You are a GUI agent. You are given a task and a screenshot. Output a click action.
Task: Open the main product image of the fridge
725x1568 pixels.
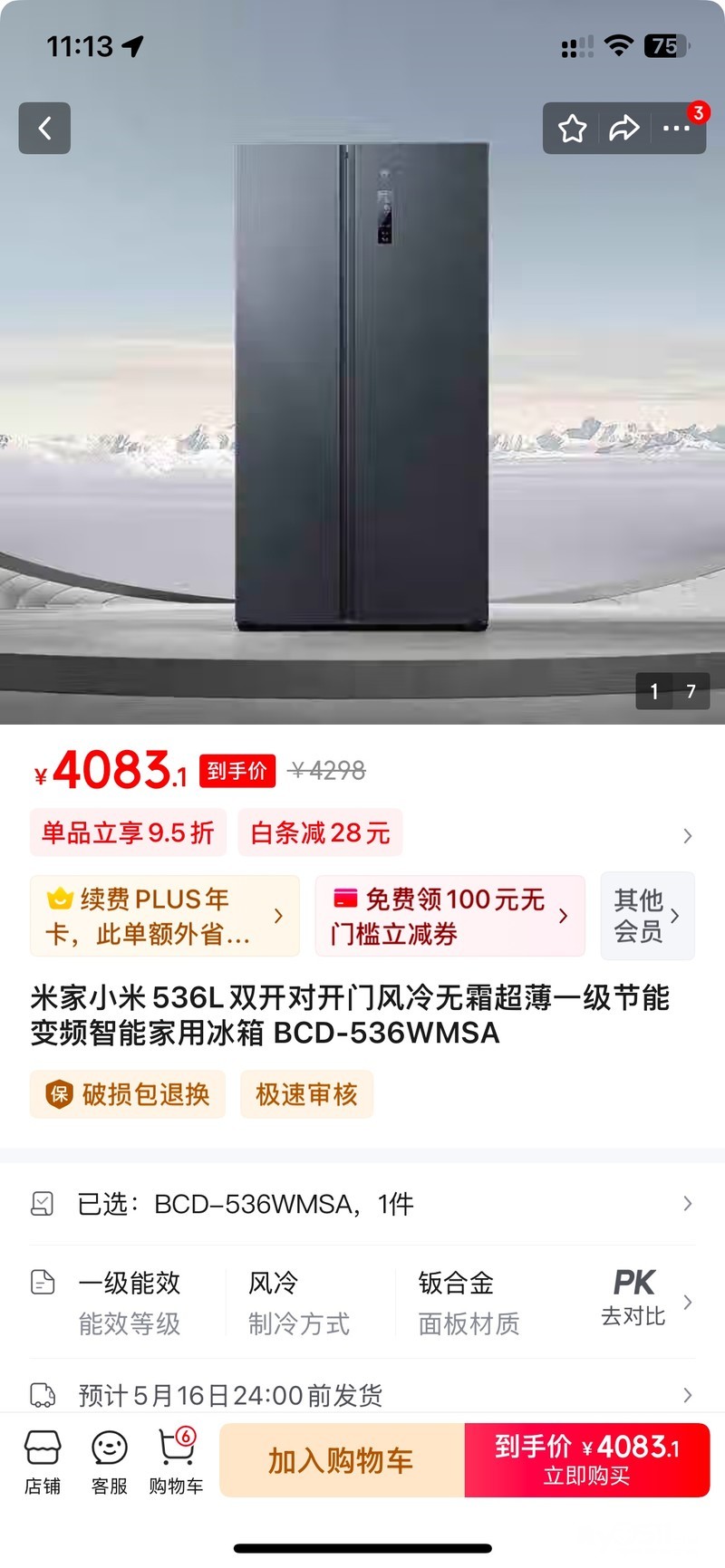point(362,390)
